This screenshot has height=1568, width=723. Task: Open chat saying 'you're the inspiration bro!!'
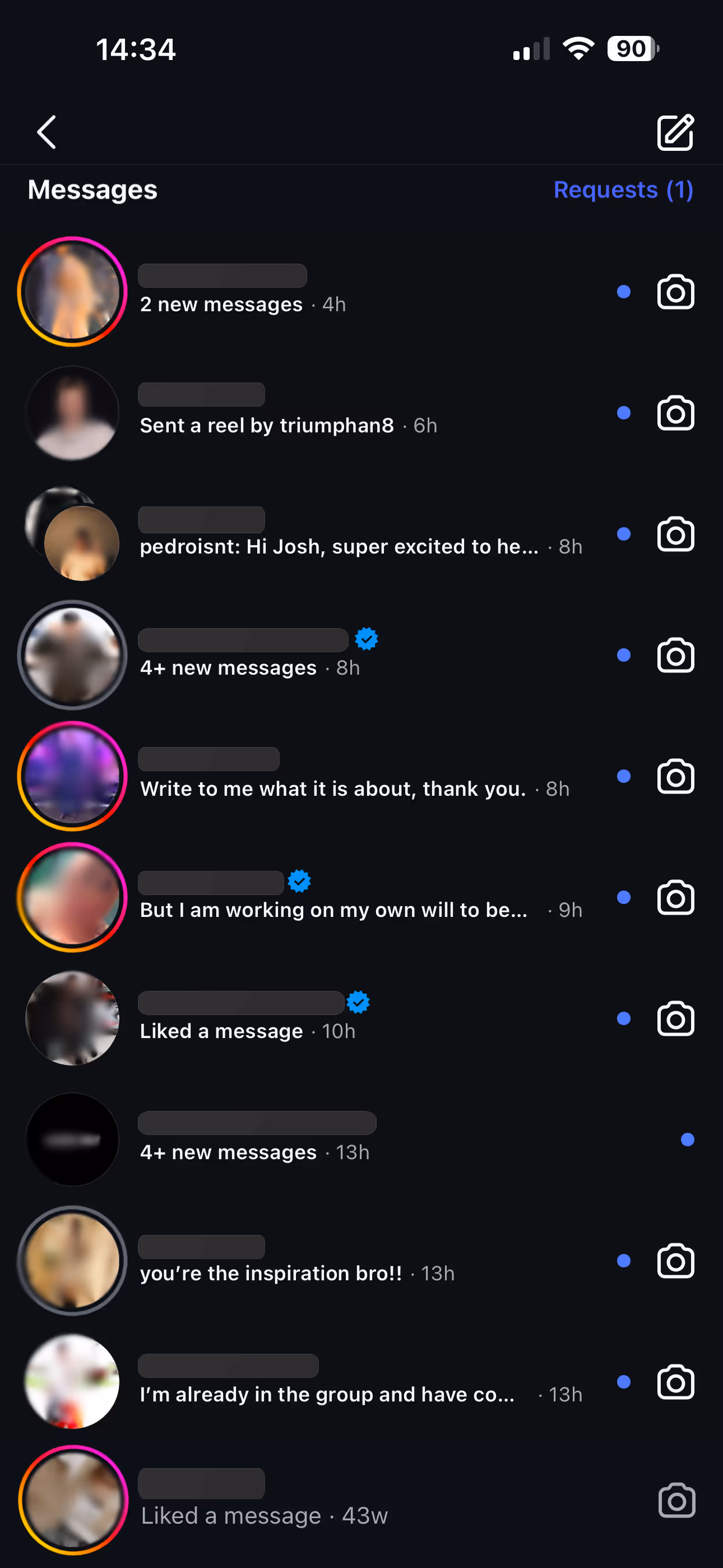(x=361, y=1261)
